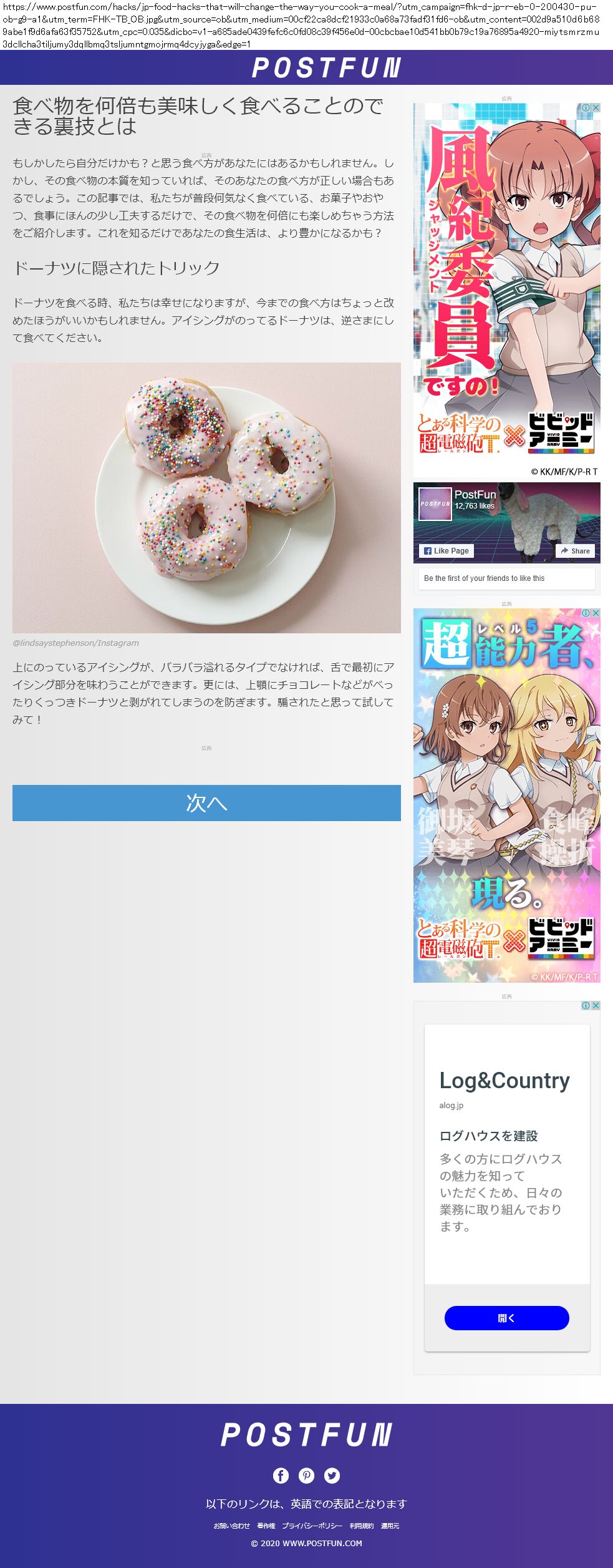Open the 利用規約 terms link
The width and height of the screenshot is (613, 1568).
point(362,1526)
